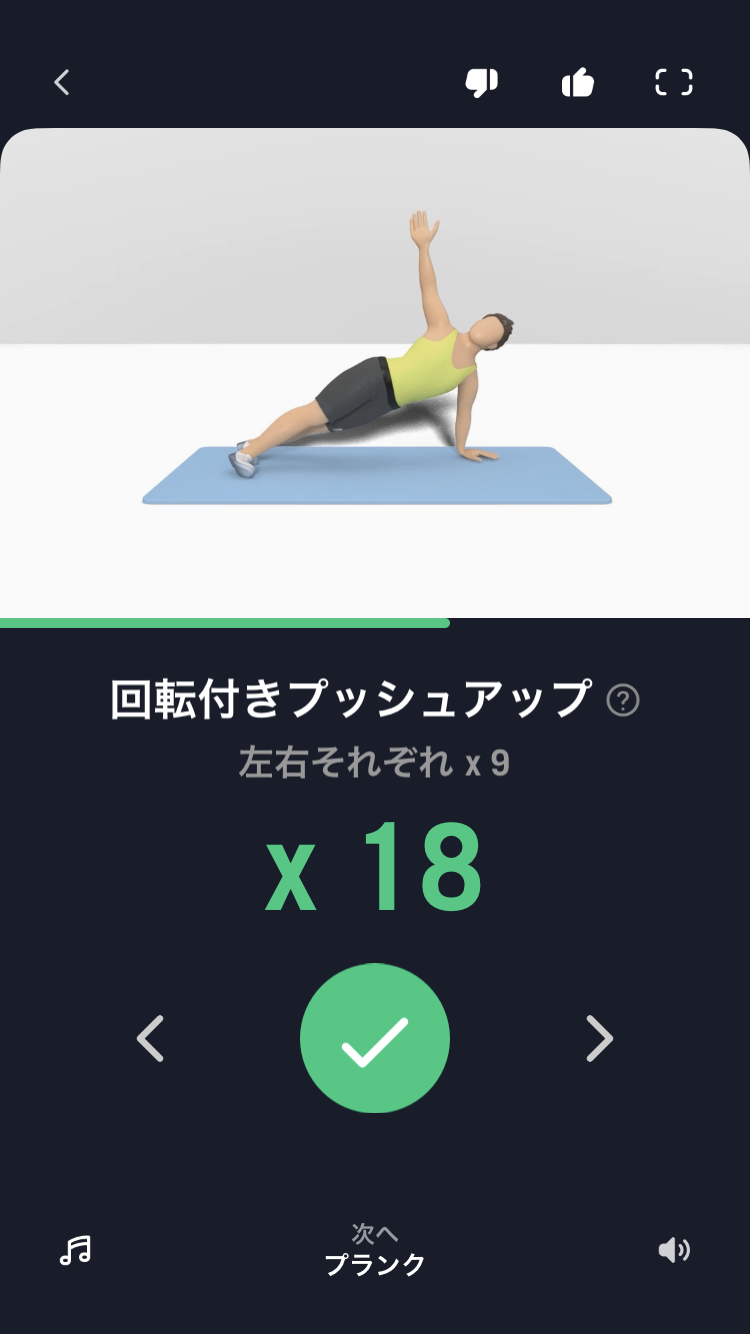Screen dimensions: 750x1334
Task: Dislike this exercise with thumbs down
Action: [x=481, y=83]
